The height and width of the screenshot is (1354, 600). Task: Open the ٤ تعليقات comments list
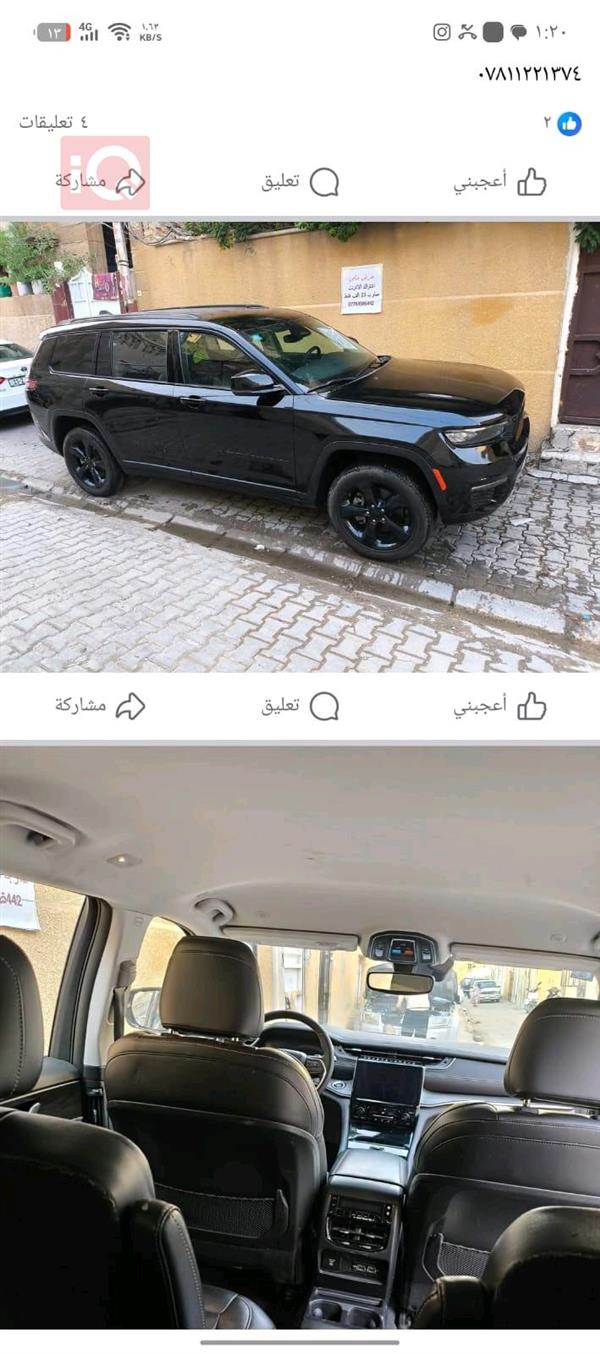(53, 122)
